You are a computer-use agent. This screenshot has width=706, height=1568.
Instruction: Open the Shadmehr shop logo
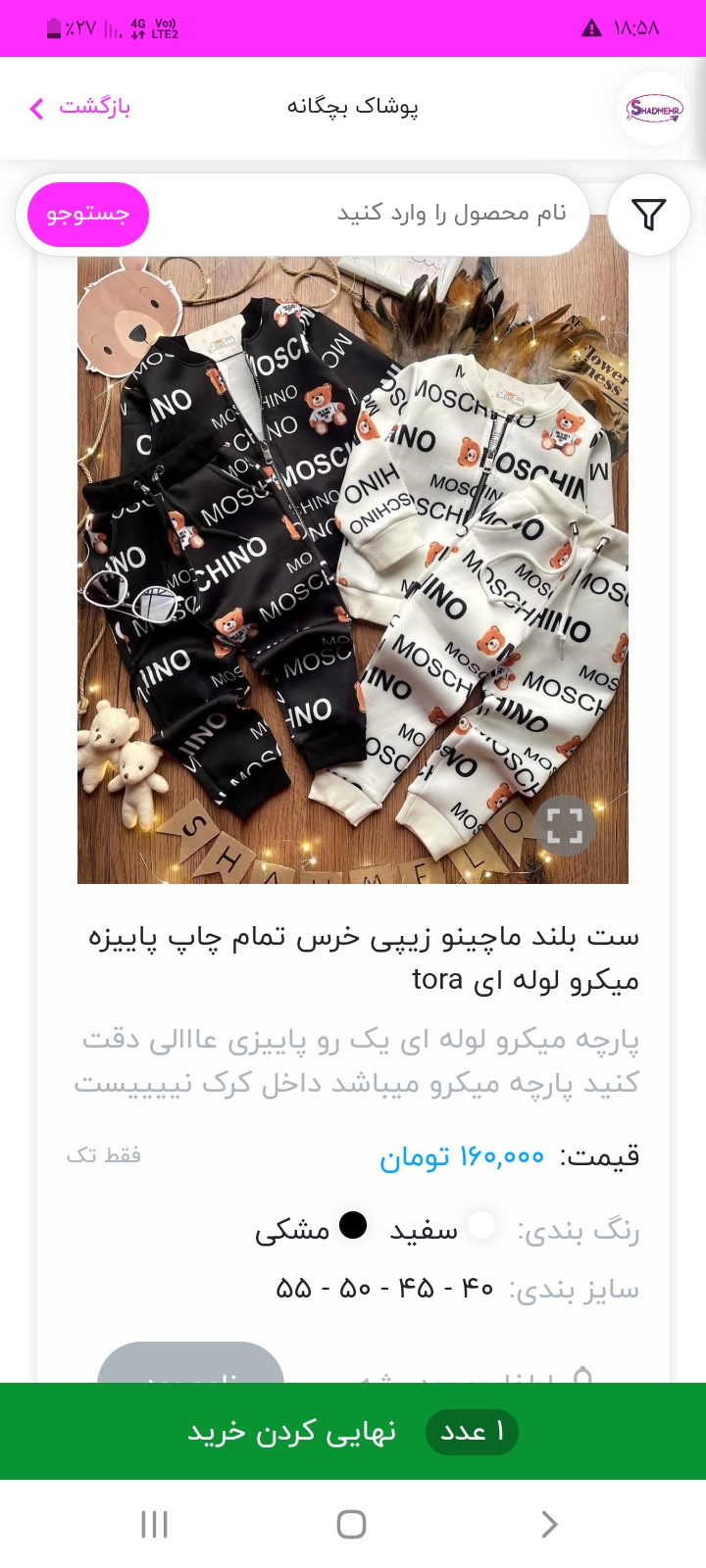click(655, 108)
